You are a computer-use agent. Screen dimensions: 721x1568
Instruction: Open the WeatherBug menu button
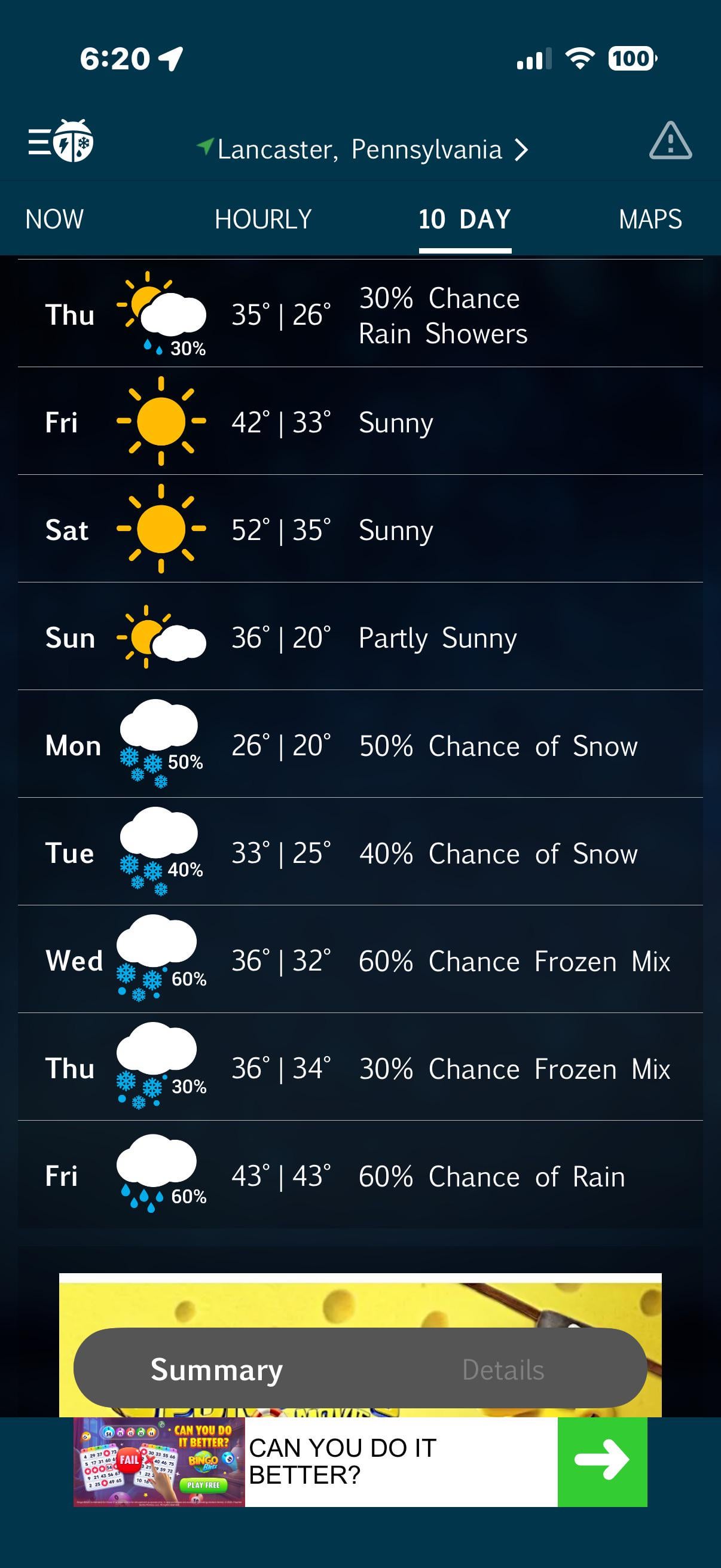60,142
